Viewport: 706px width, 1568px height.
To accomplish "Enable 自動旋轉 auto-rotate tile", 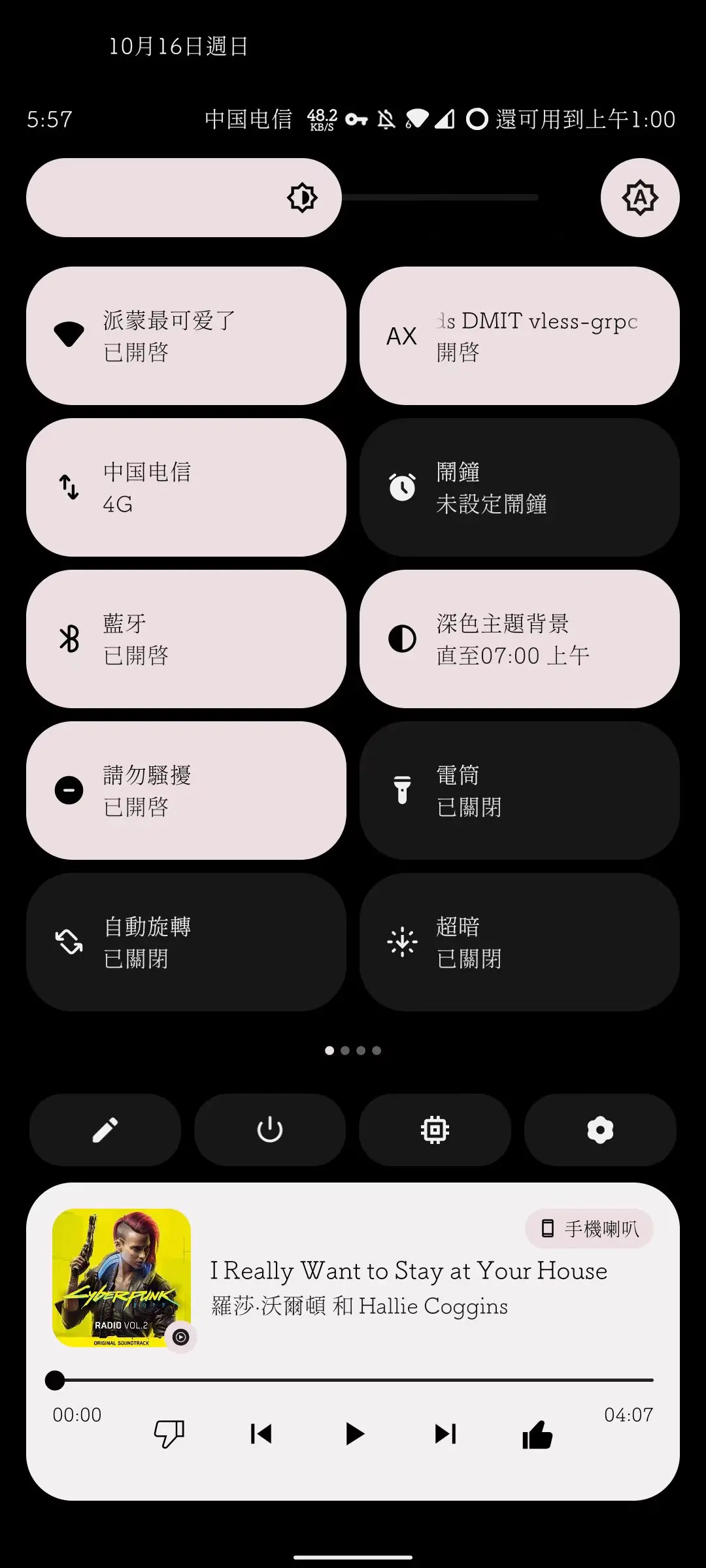I will pyautogui.click(x=186, y=942).
